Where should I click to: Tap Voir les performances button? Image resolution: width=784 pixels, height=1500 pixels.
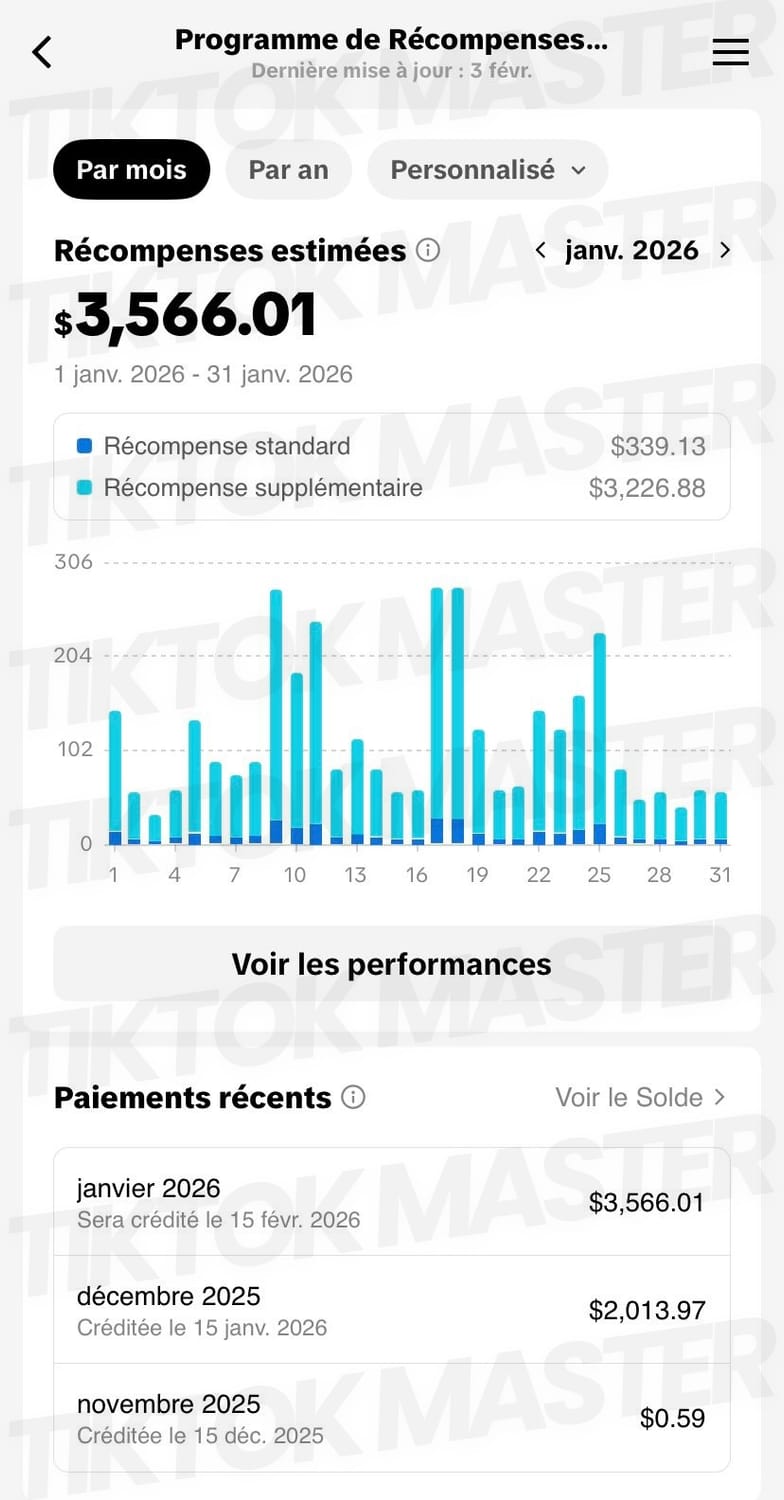391,964
